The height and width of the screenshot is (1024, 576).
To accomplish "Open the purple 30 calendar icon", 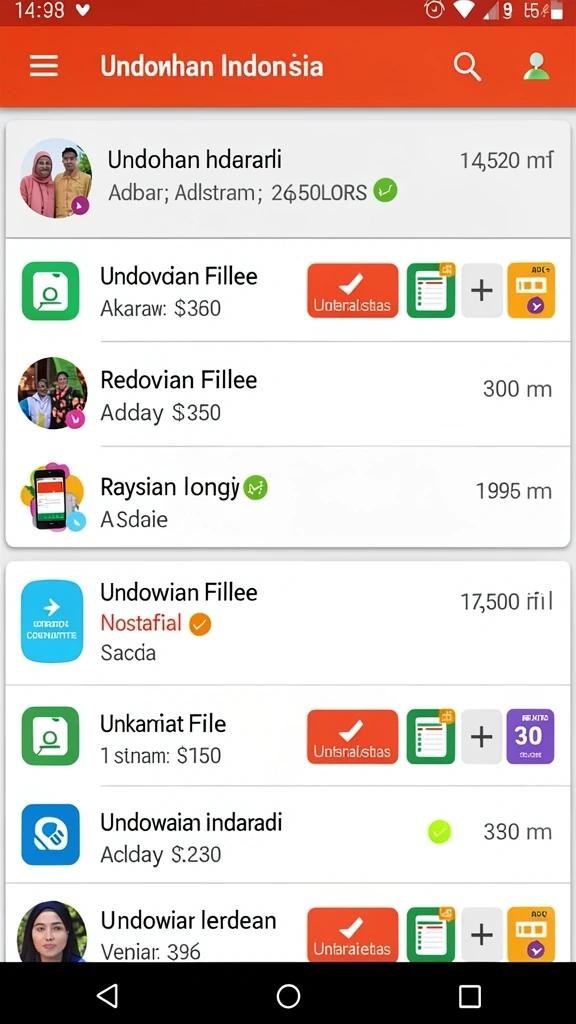I will point(531,737).
